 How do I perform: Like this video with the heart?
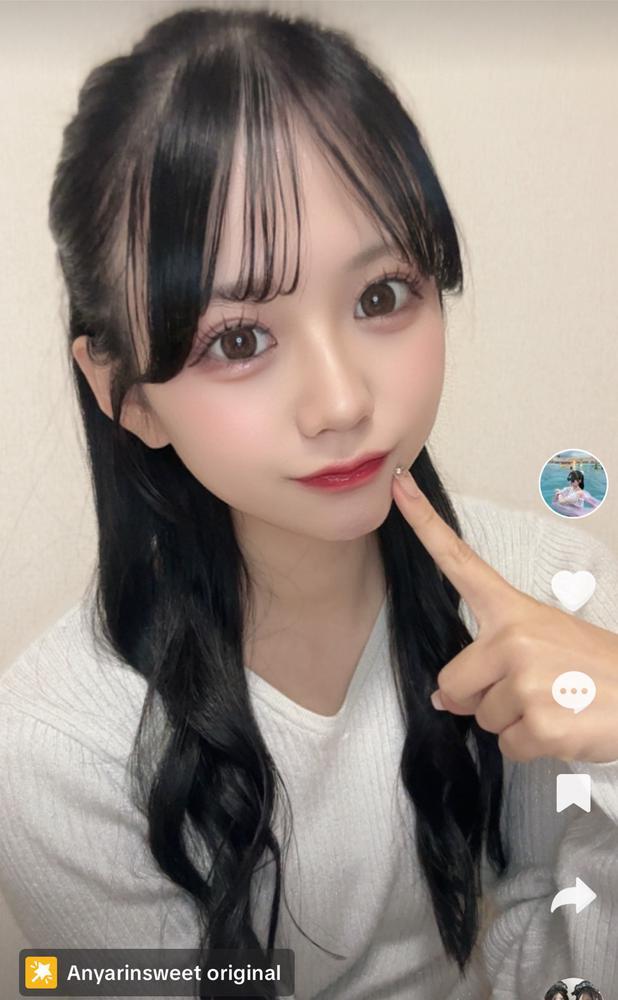573,590
